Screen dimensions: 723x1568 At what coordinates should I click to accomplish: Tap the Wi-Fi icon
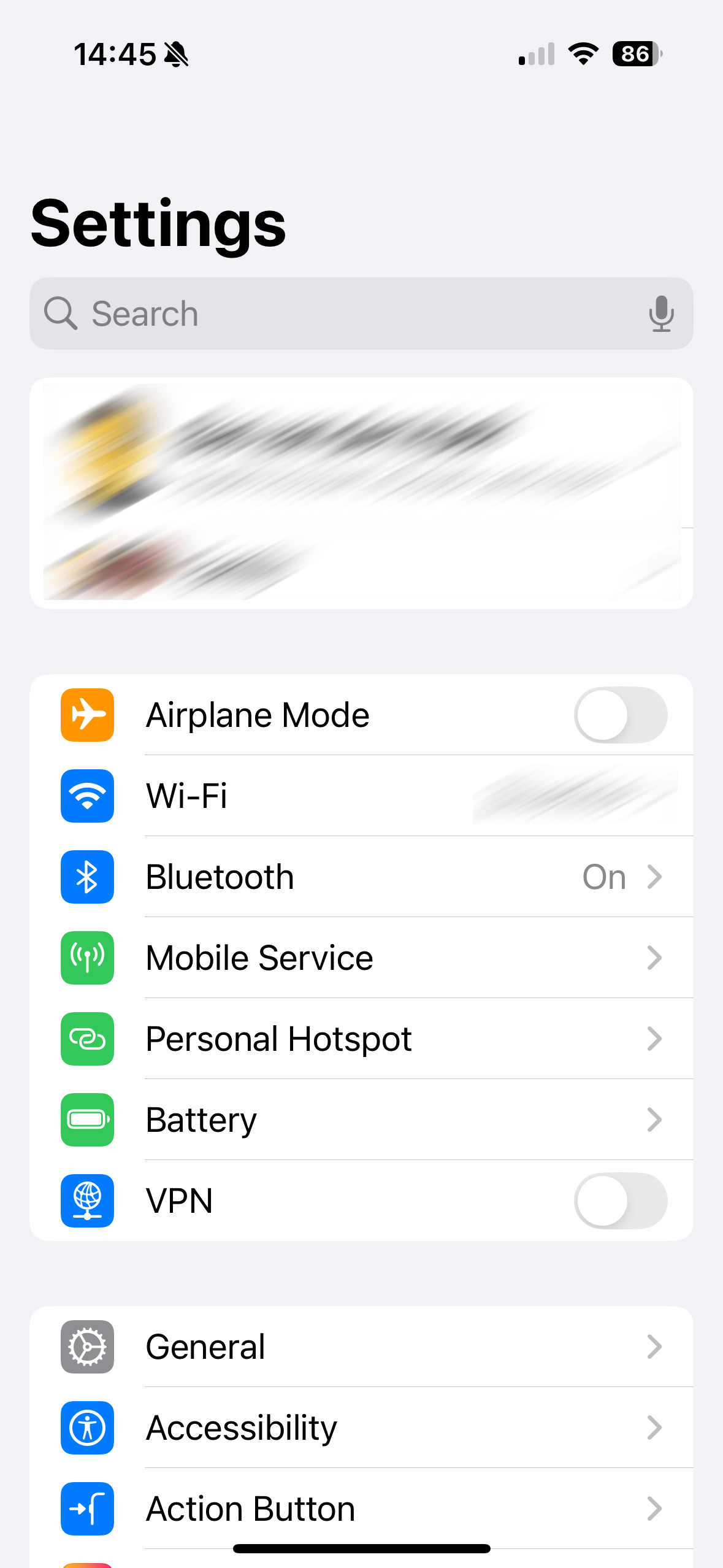pos(87,796)
